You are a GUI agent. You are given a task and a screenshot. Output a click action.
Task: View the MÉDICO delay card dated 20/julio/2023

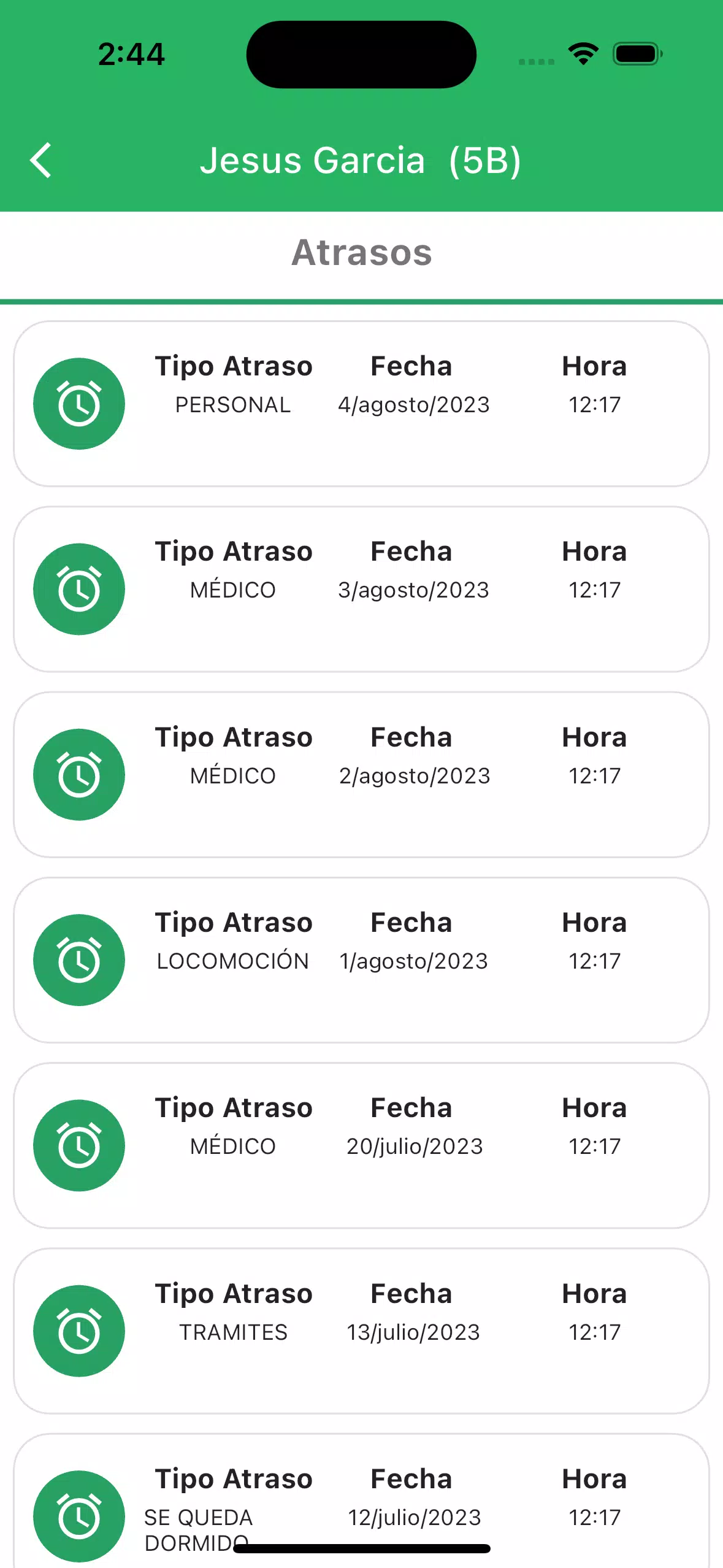point(361,1145)
